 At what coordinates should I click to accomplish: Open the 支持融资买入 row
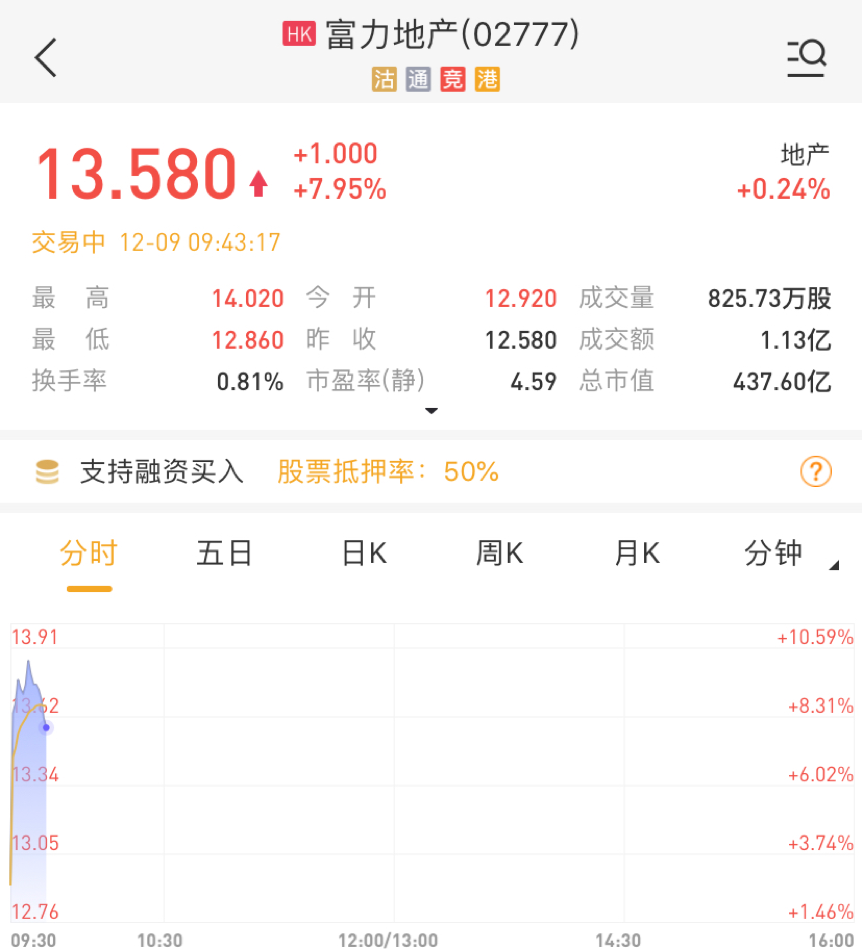point(162,472)
